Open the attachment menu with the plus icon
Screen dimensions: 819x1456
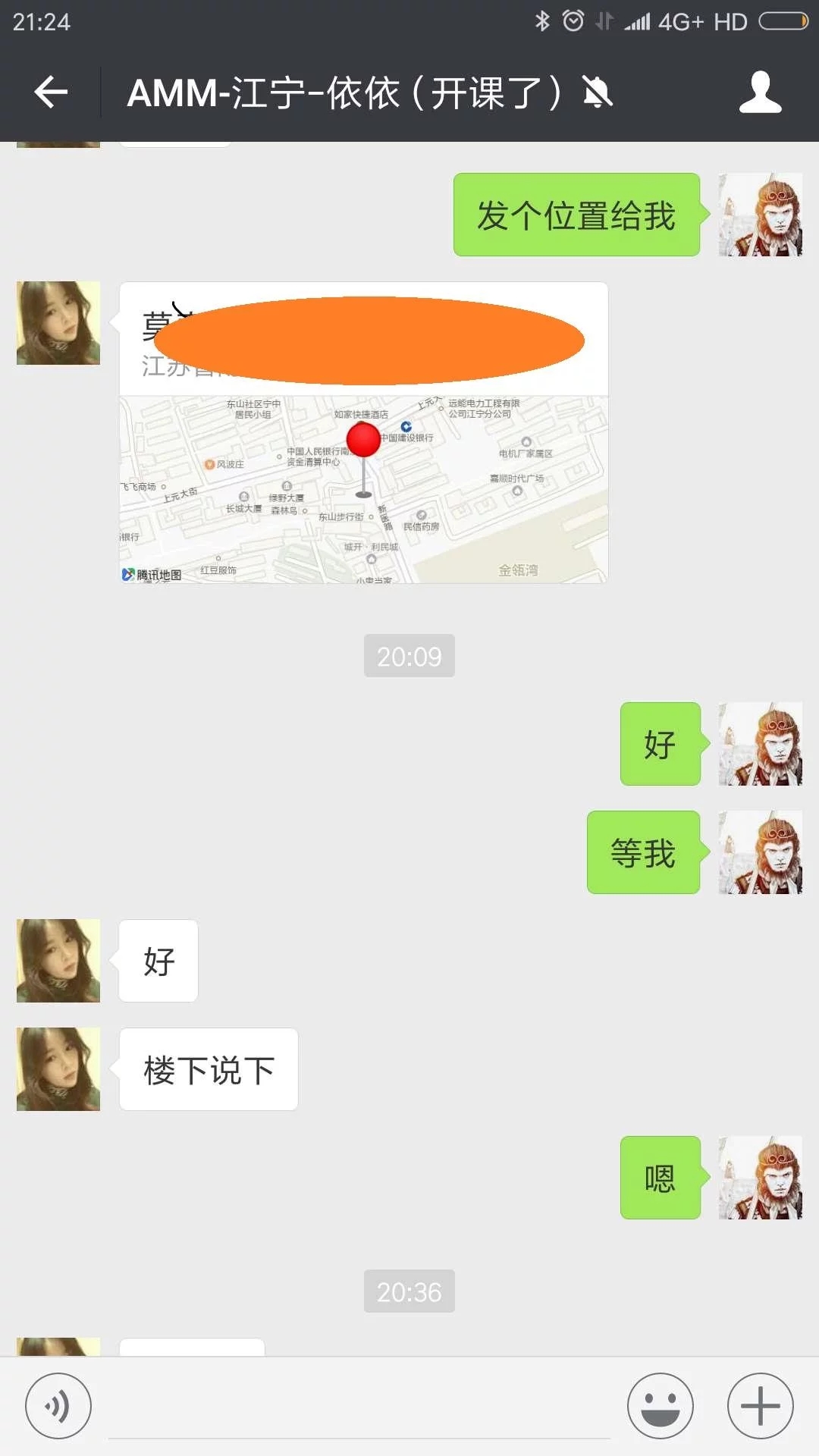click(758, 1404)
